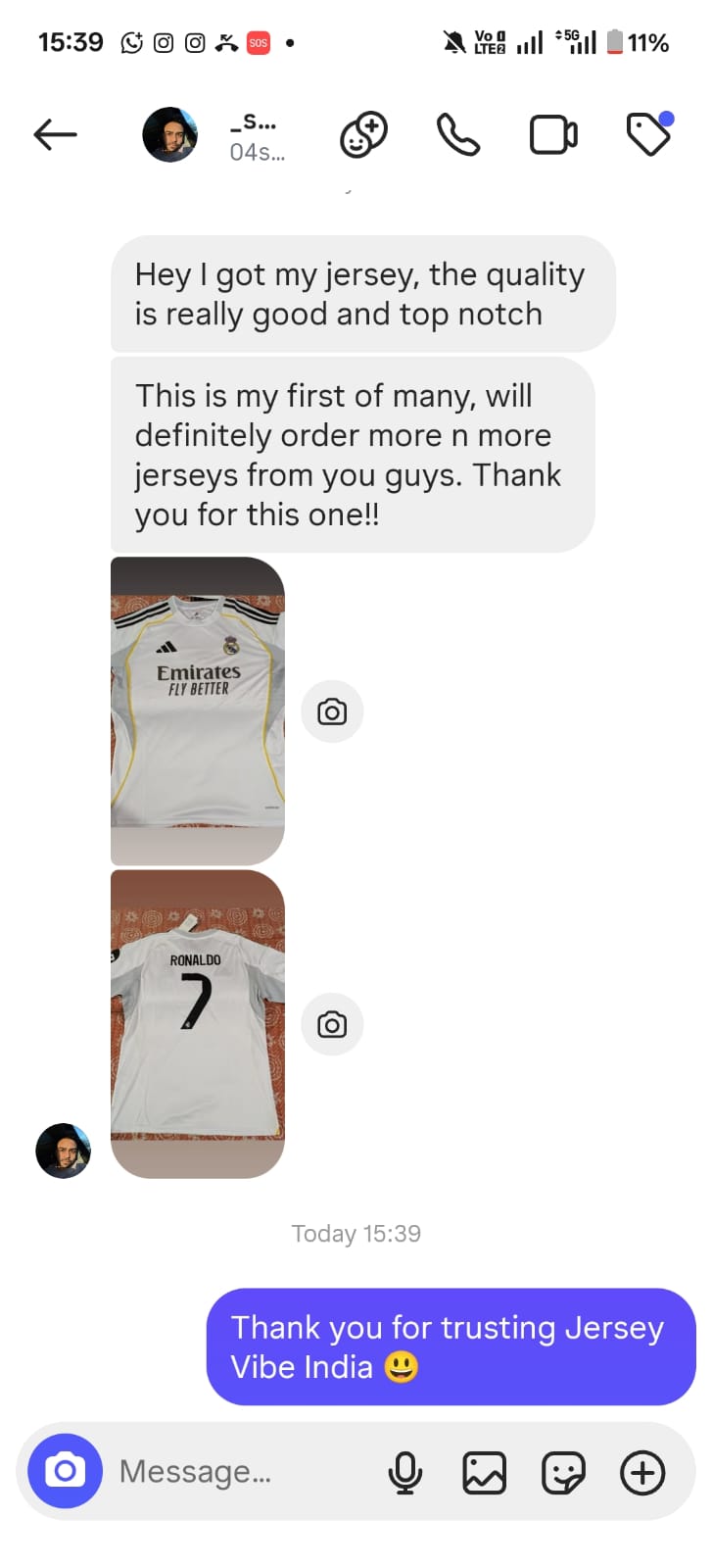Start a voice call
Viewport: 712px width, 1568px height.
point(457,134)
